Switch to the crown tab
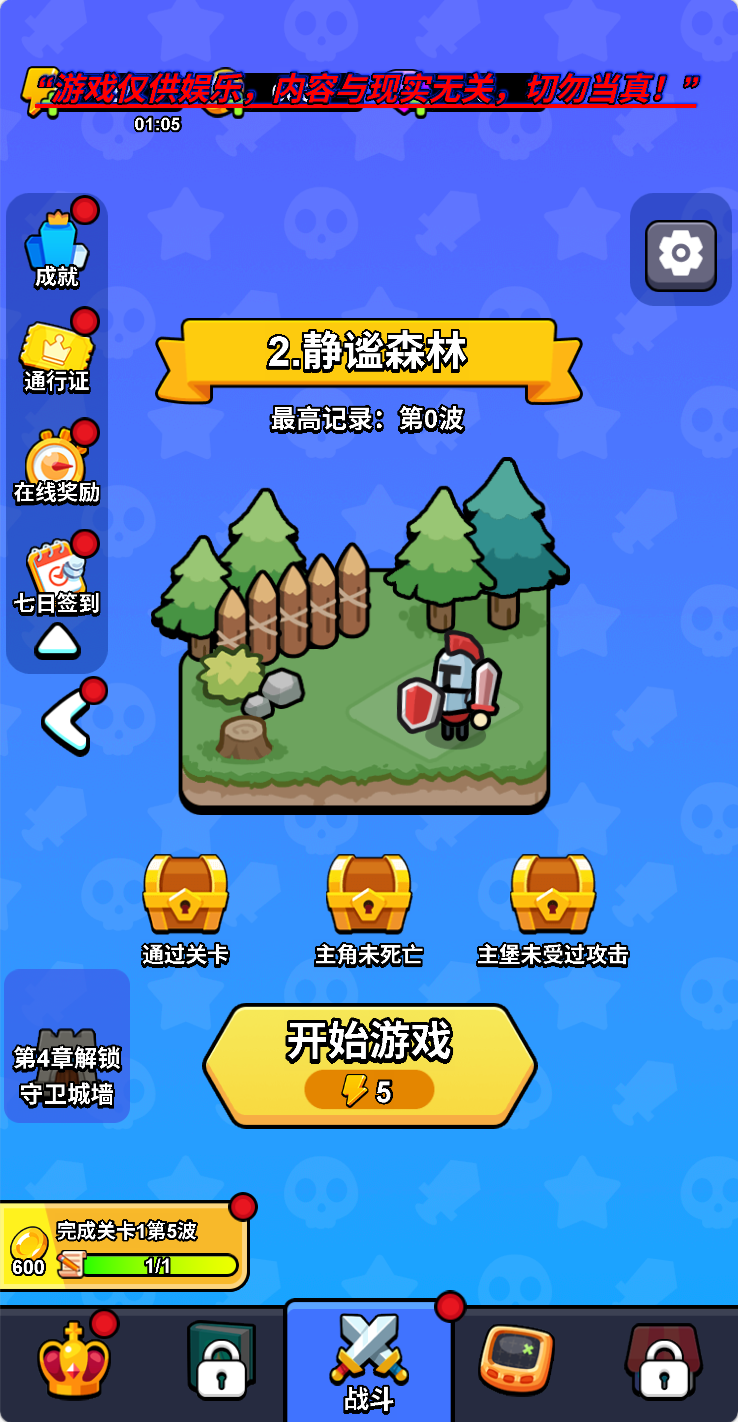 click(x=73, y=1362)
